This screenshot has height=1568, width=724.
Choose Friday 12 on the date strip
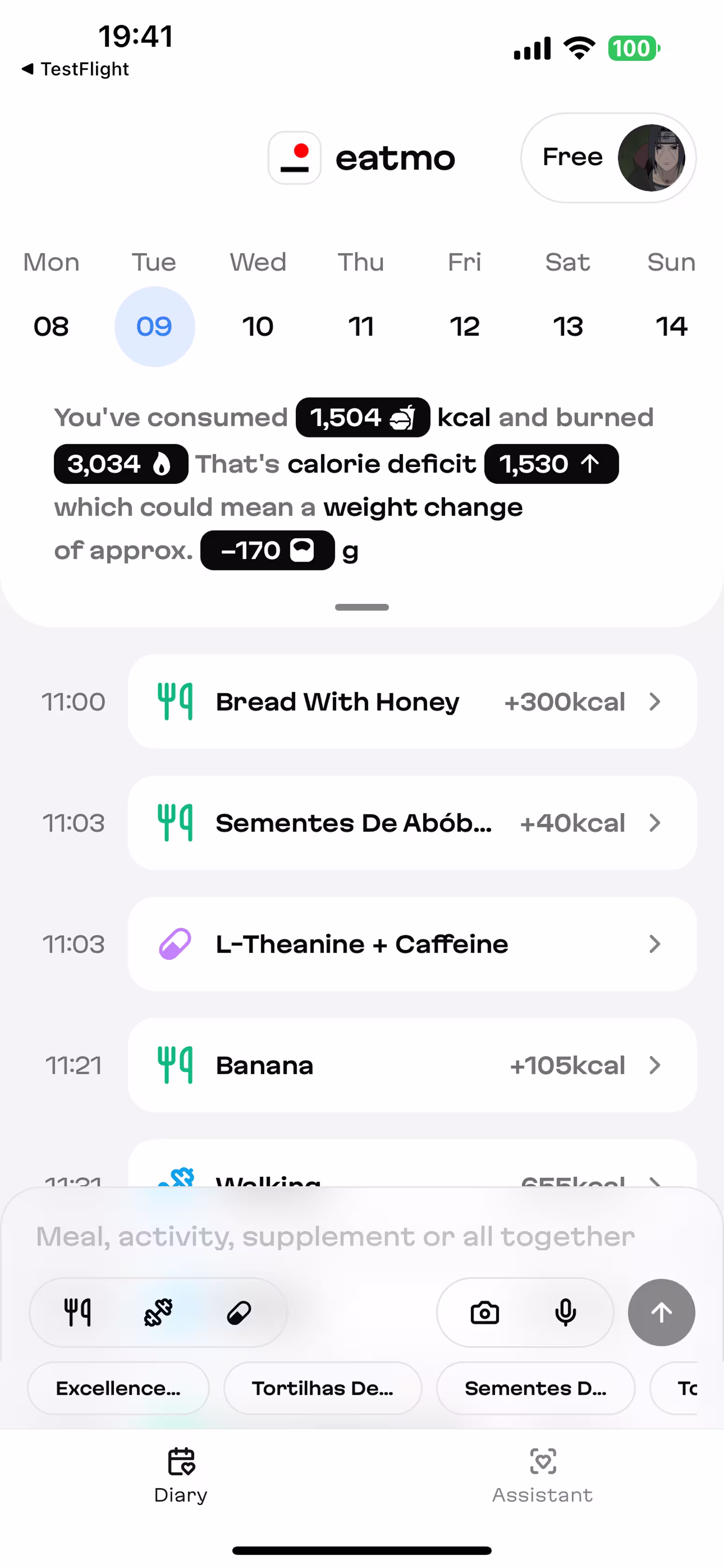(x=465, y=326)
